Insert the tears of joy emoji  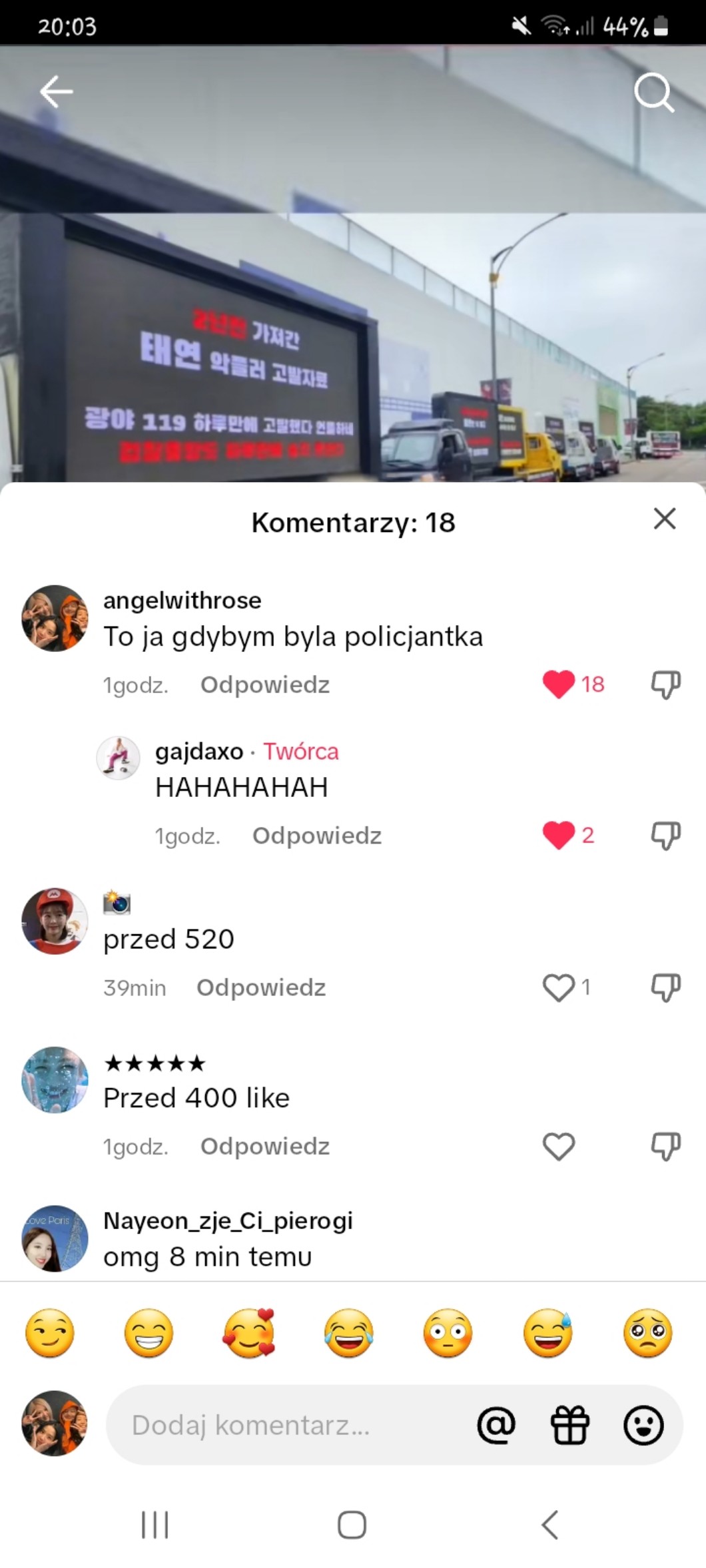tap(348, 1333)
